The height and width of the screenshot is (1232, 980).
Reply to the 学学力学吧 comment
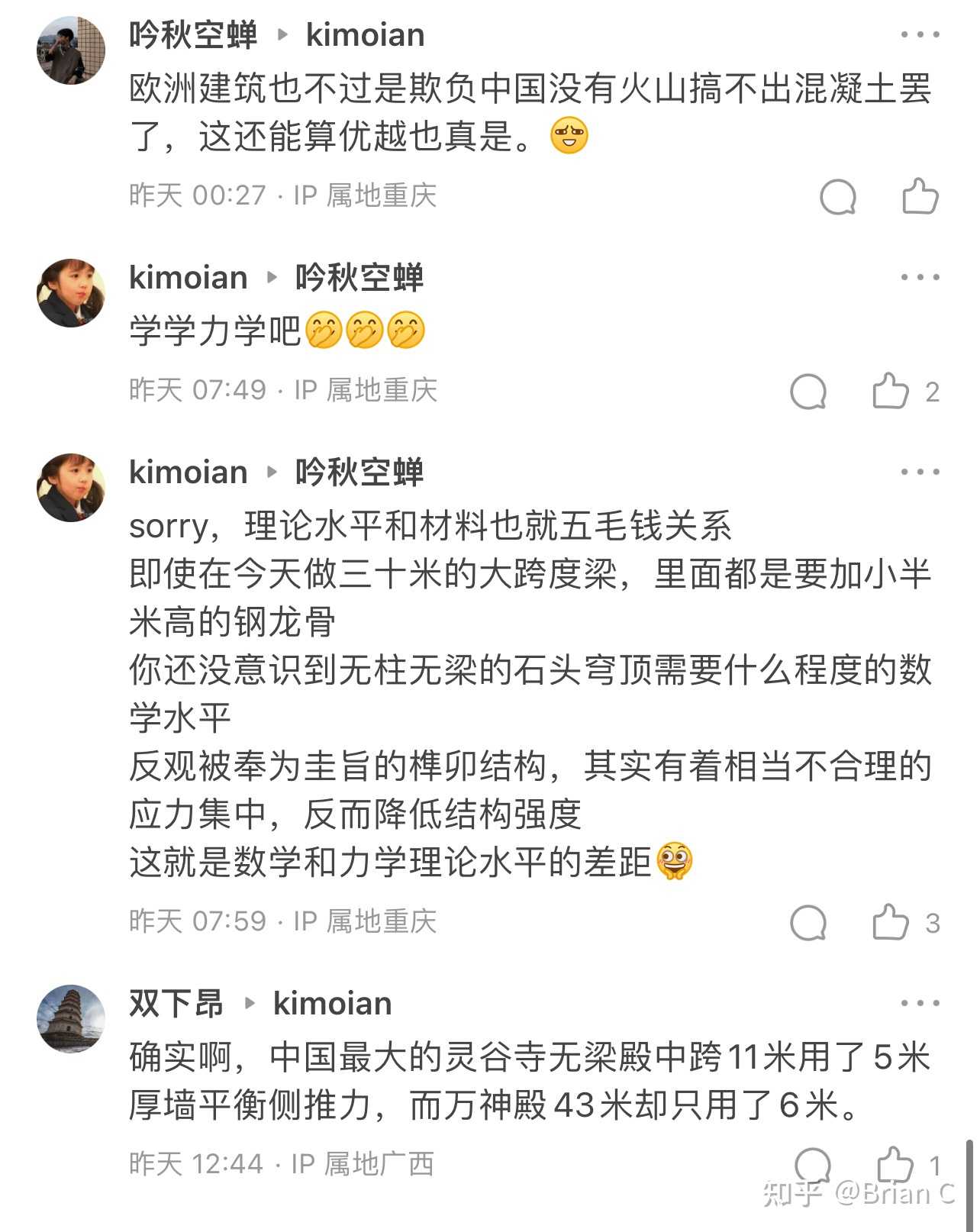pos(808,392)
